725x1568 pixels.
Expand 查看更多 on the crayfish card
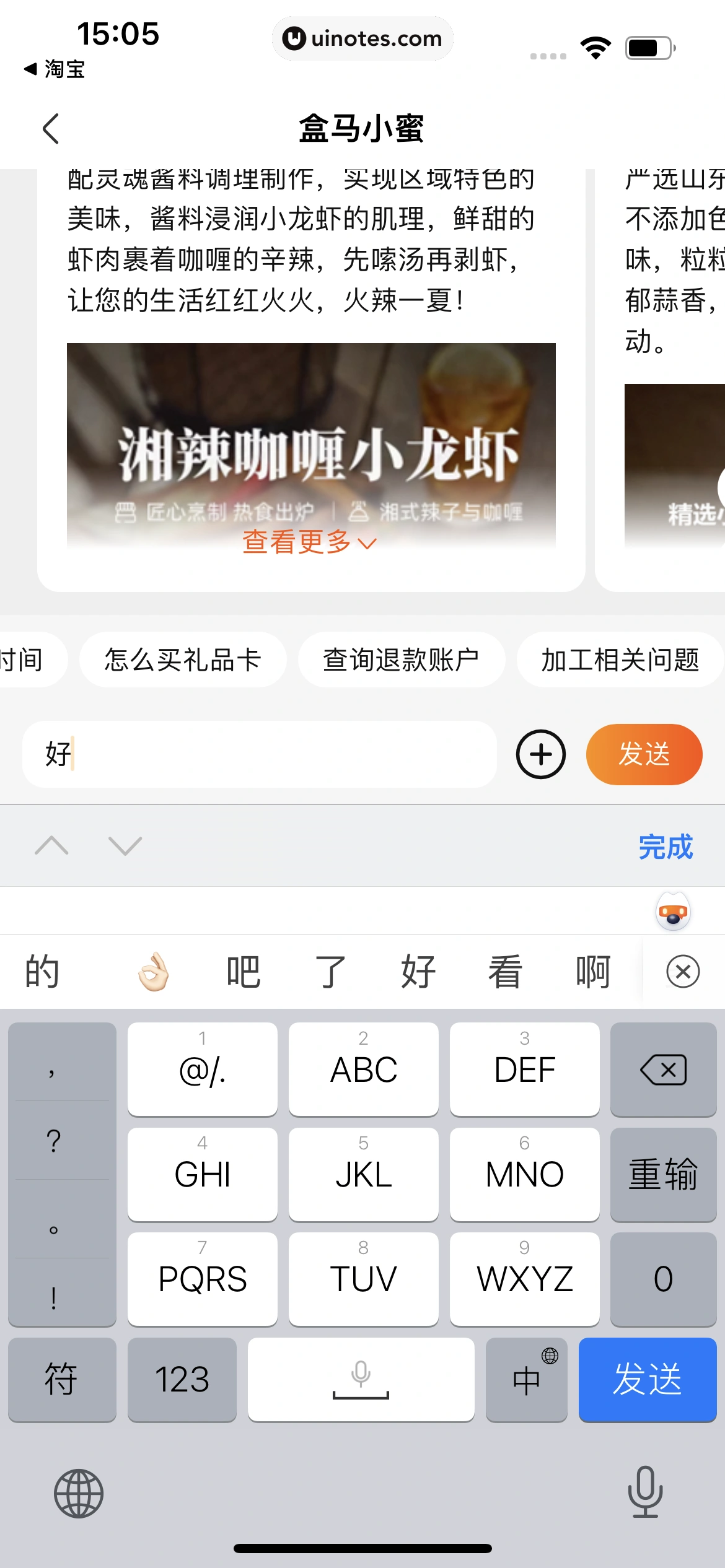pyautogui.click(x=309, y=542)
